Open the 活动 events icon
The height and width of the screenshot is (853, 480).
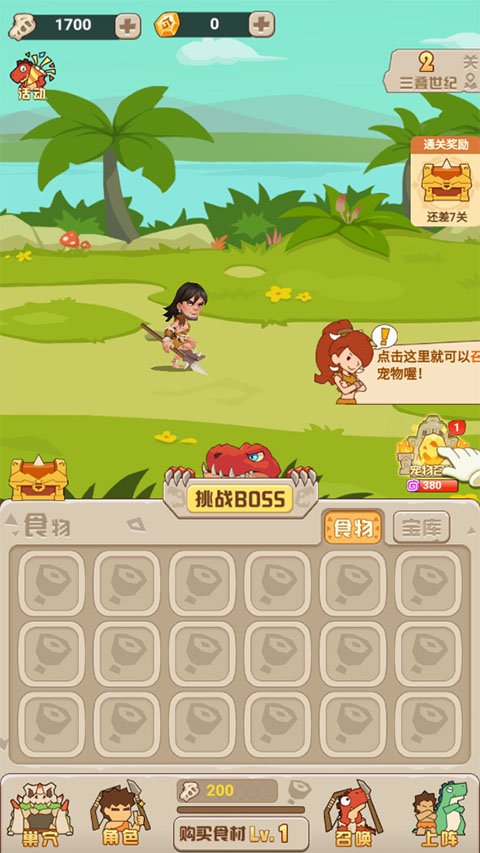coord(32,77)
